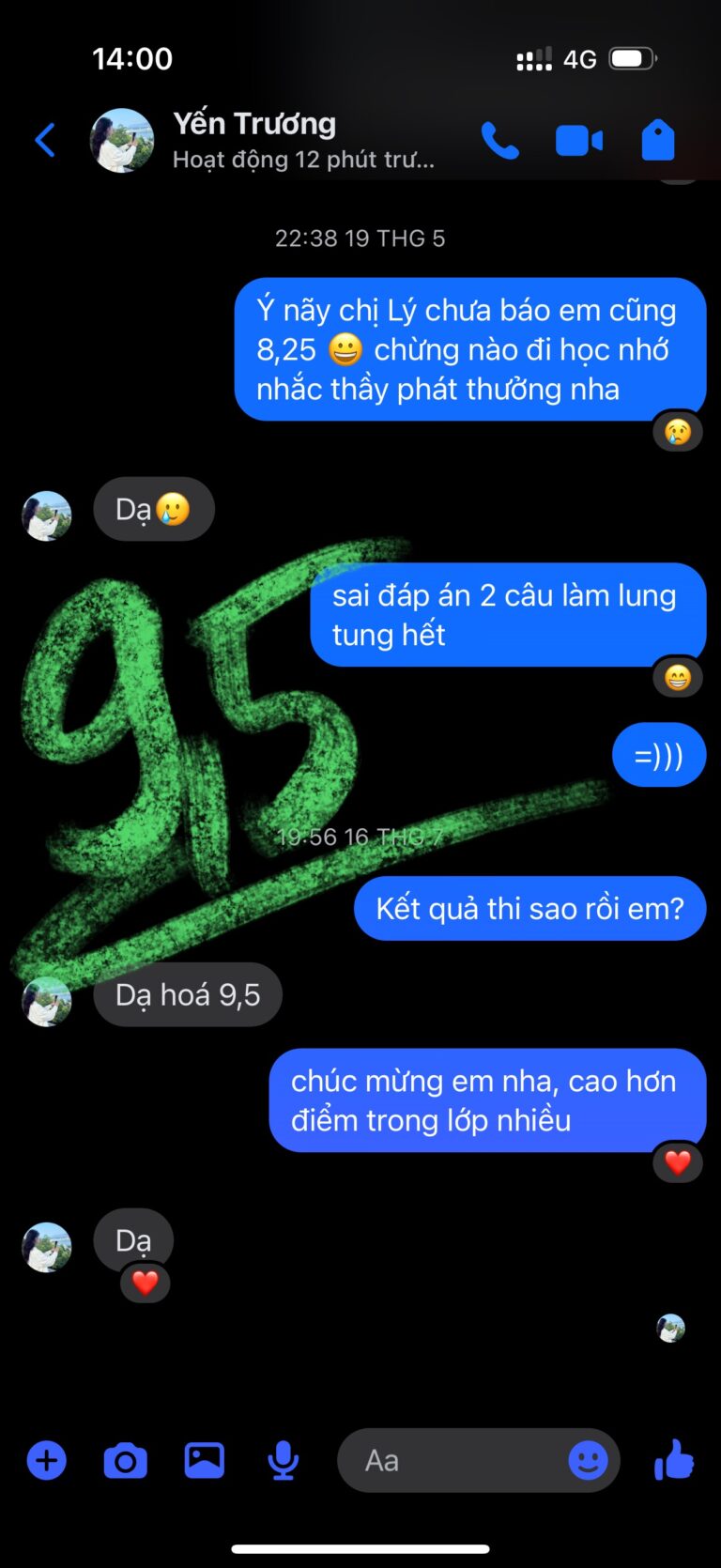Start a video call with Yến Trương
Screen dimensions: 721x1568
(x=578, y=141)
